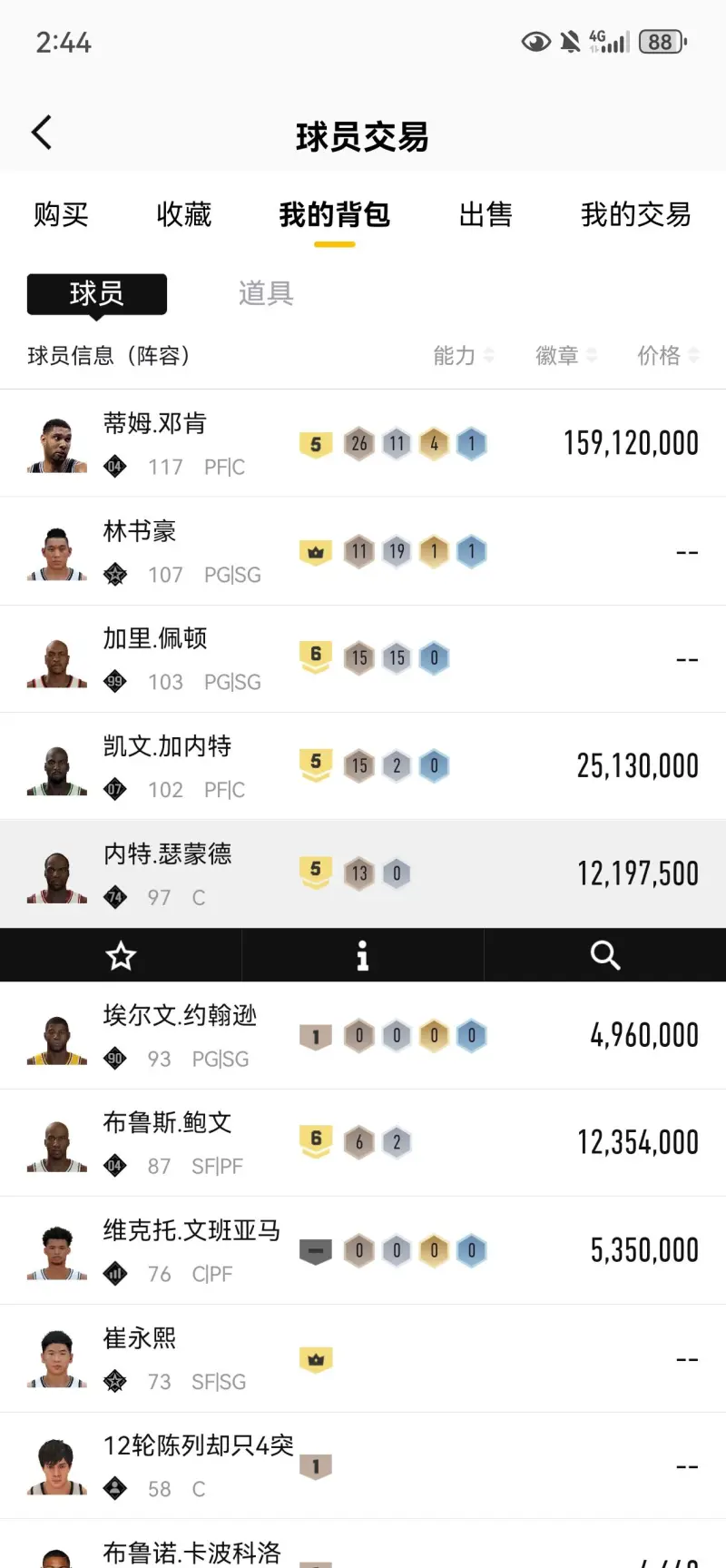Select player 加里.佩顿
The width and height of the screenshot is (726, 1568).
363,658
